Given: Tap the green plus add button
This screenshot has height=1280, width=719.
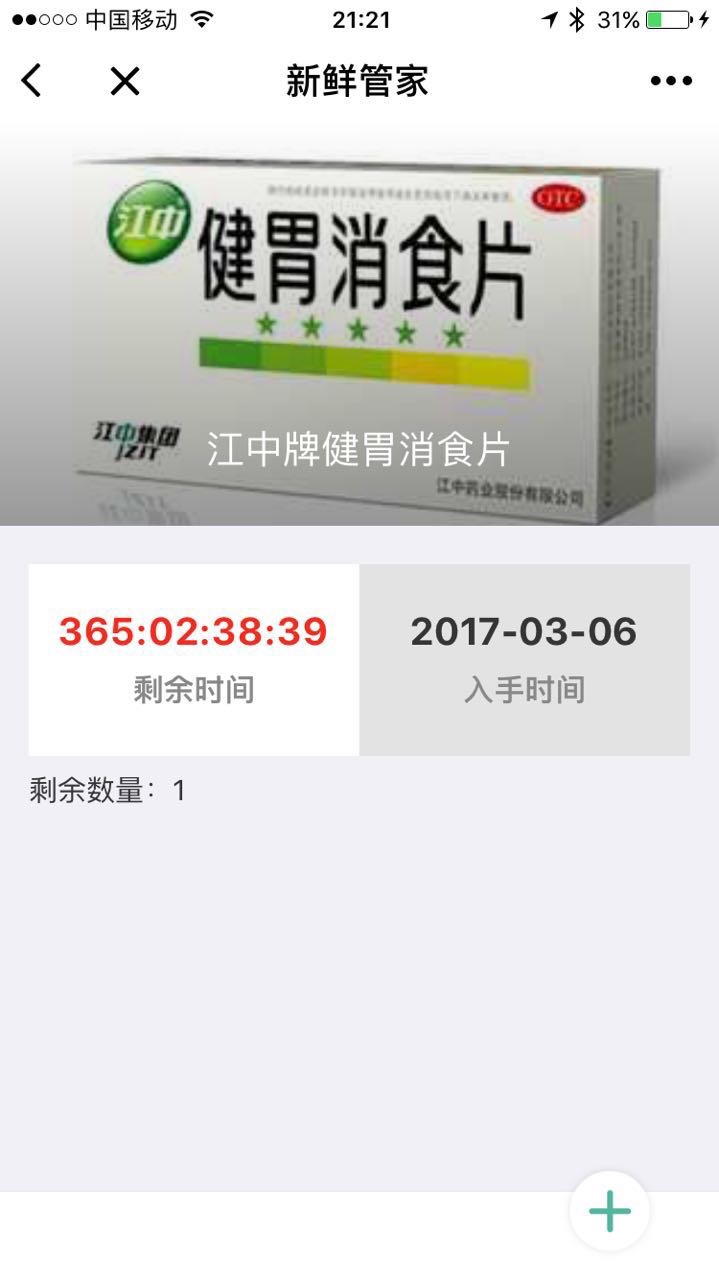Looking at the screenshot, I should pos(609,1212).
